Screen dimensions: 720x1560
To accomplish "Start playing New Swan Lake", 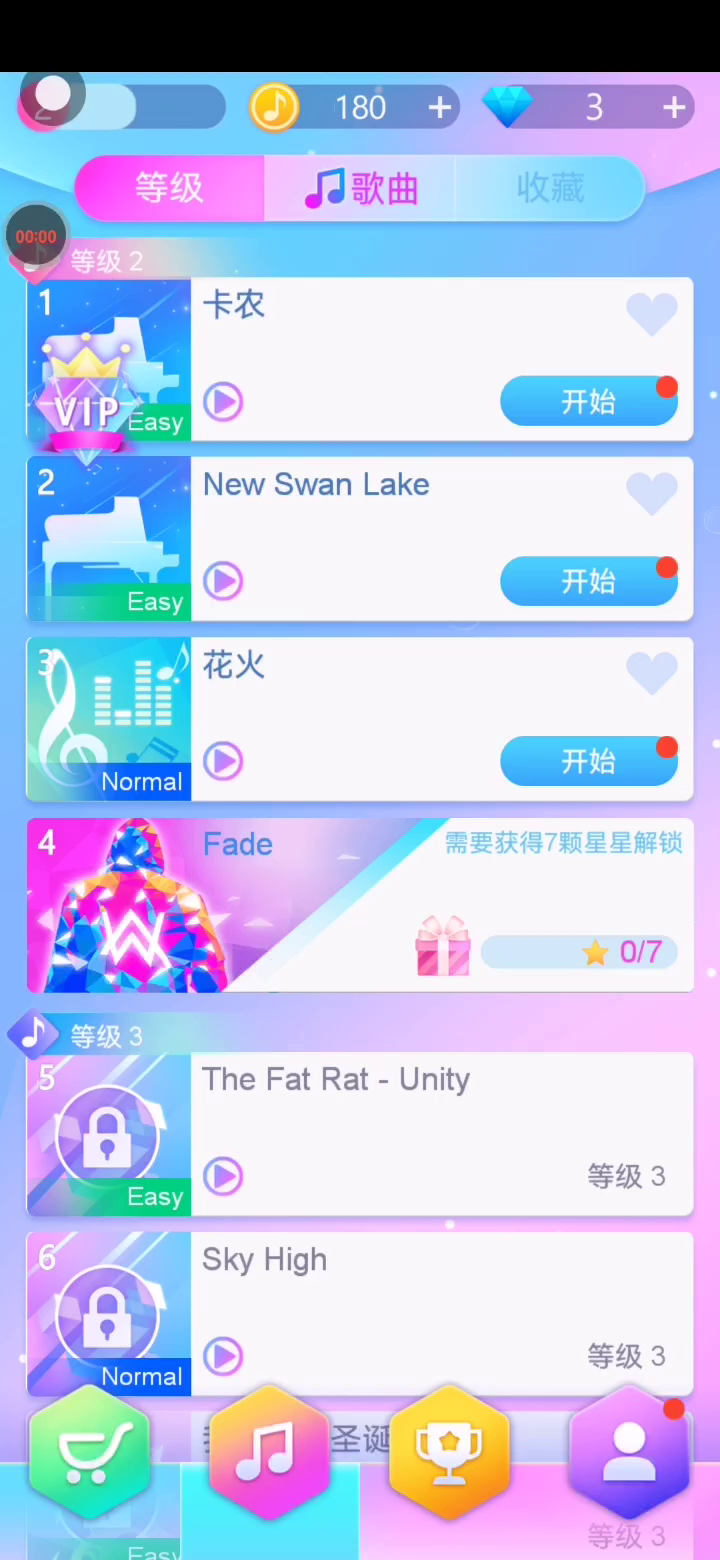I will 588,582.
